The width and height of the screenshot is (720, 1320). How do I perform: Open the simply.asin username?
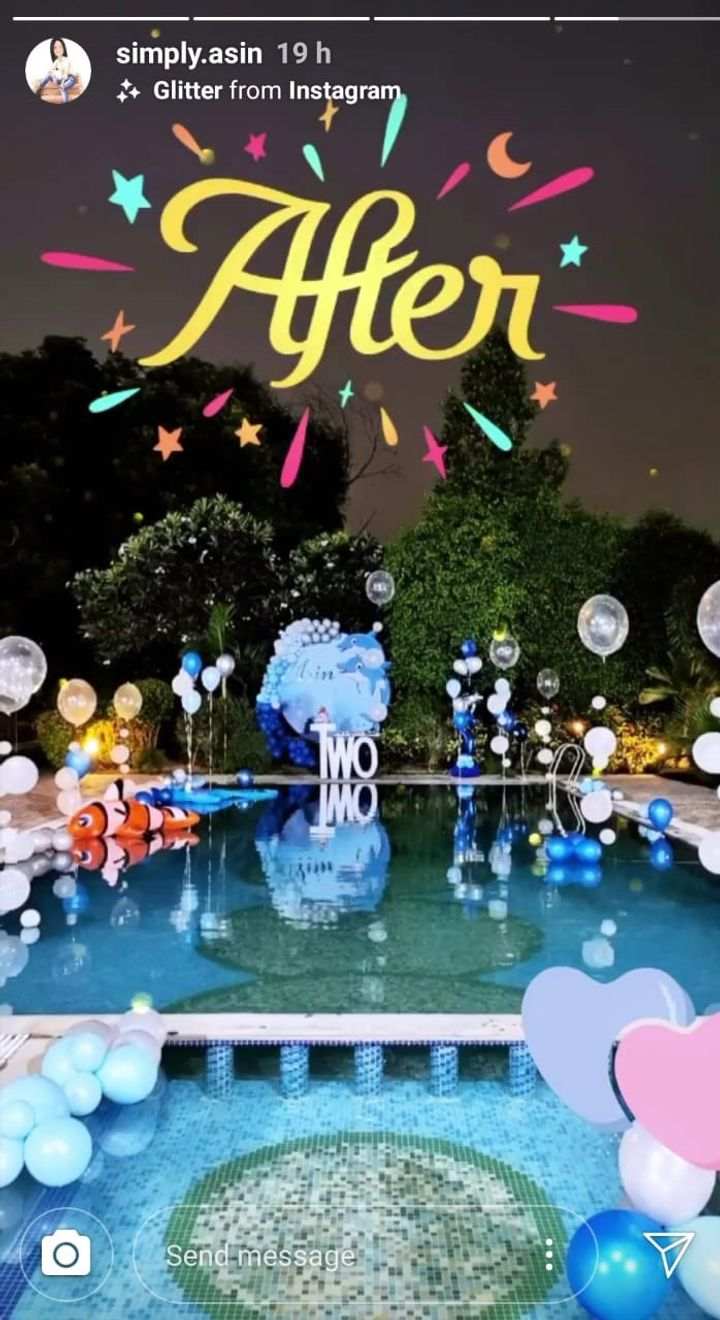[x=190, y=53]
